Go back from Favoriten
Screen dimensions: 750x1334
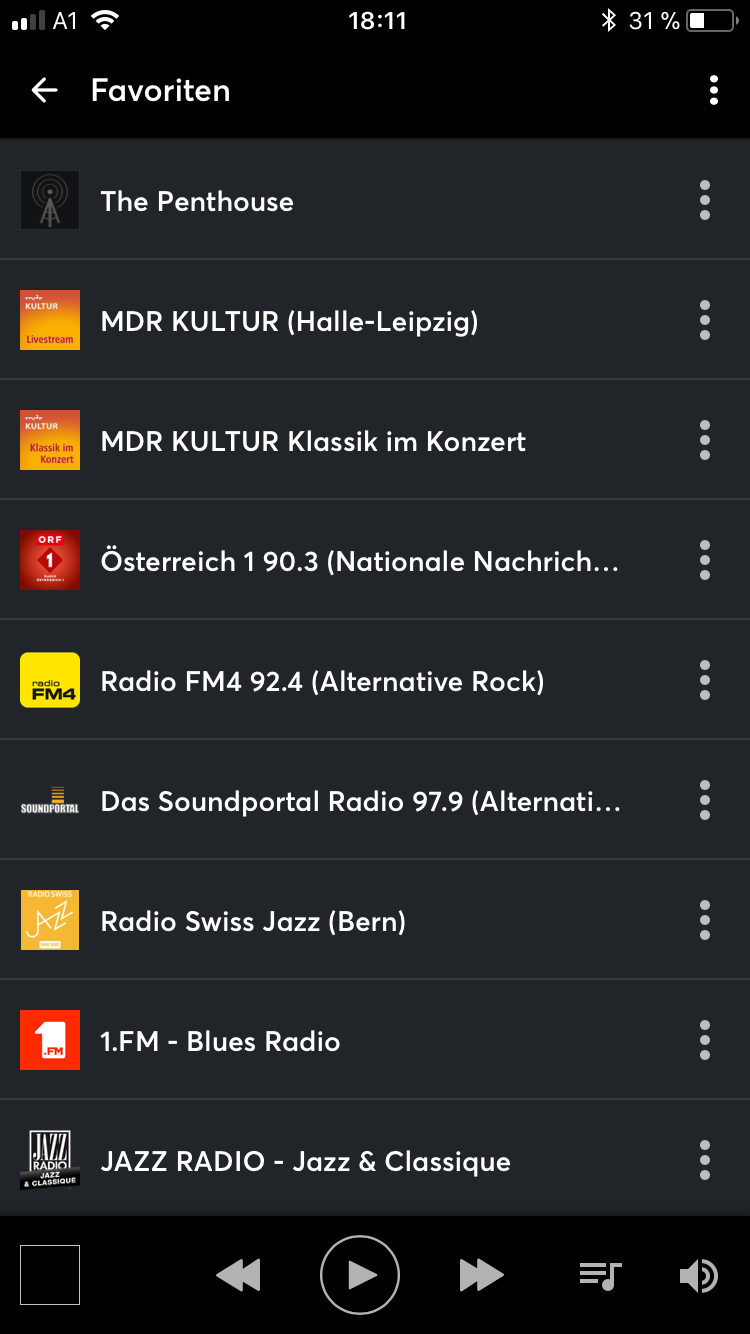pyautogui.click(x=44, y=90)
